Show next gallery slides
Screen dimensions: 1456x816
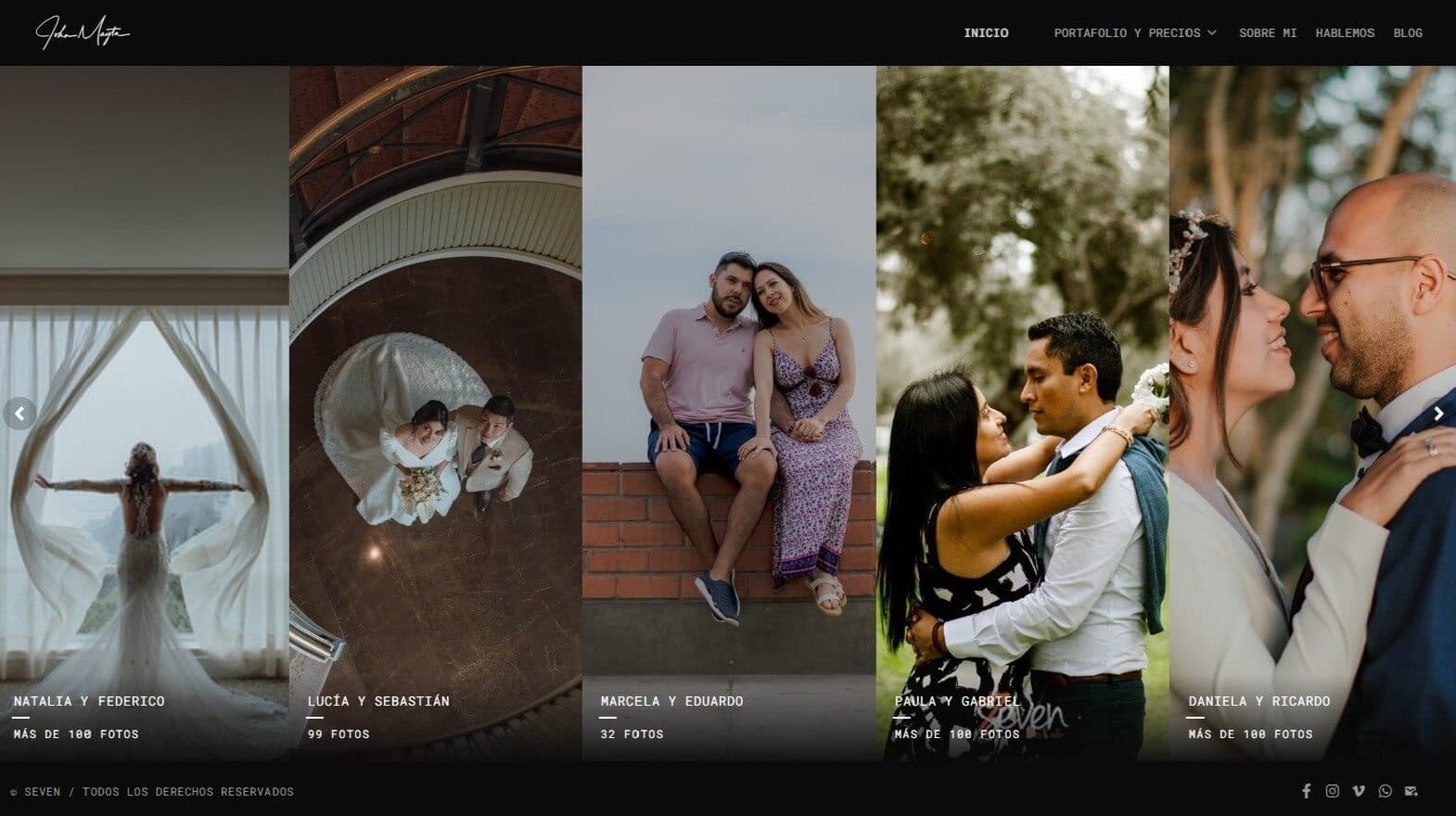tap(1438, 414)
